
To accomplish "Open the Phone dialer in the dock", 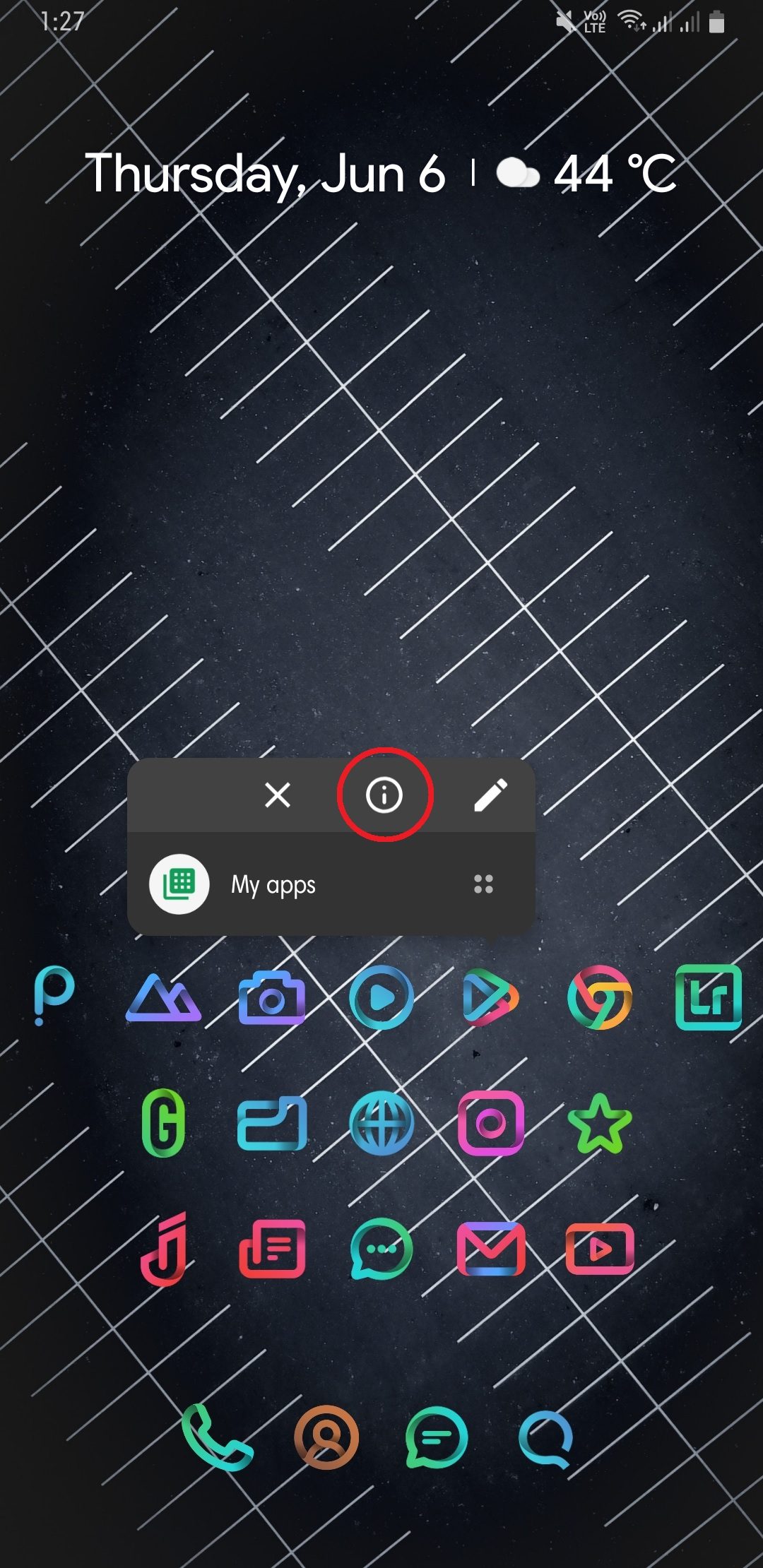I will click(216, 1437).
